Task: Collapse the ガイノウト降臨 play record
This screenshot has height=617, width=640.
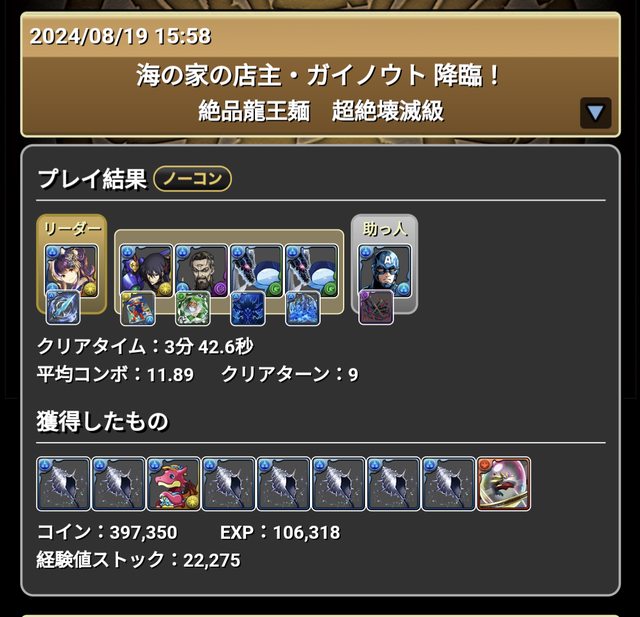Action: [596, 111]
